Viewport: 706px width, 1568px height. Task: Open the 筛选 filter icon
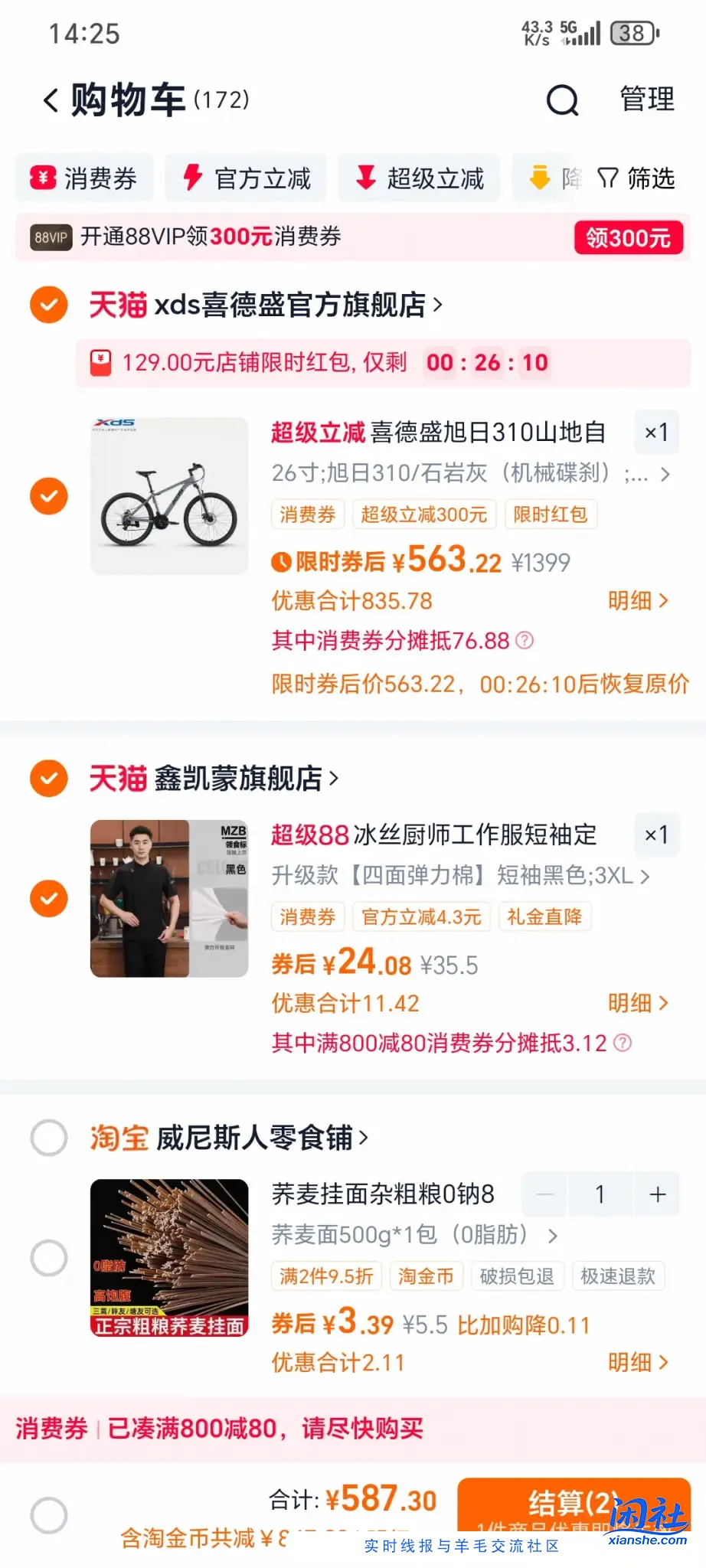click(638, 178)
